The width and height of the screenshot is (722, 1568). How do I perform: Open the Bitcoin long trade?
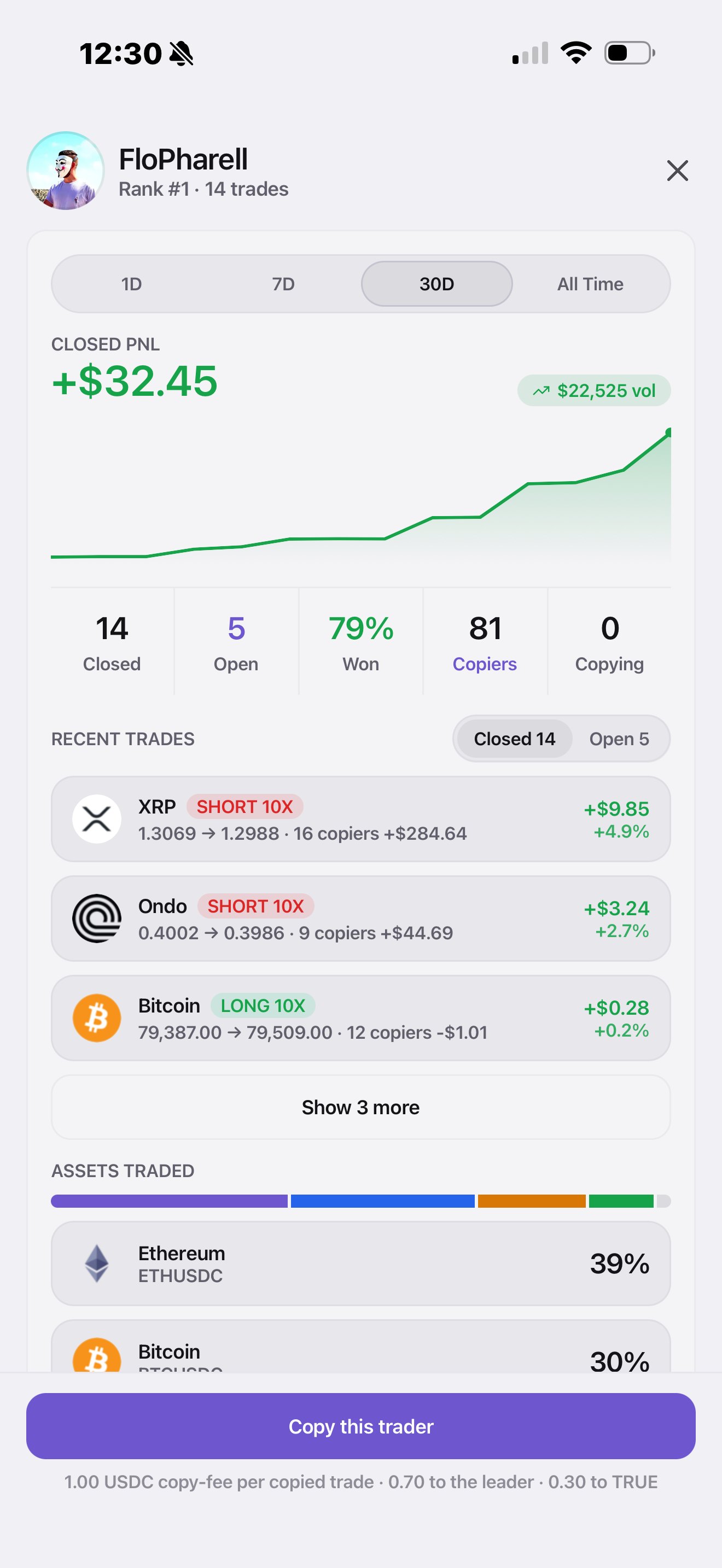pyautogui.click(x=360, y=1019)
